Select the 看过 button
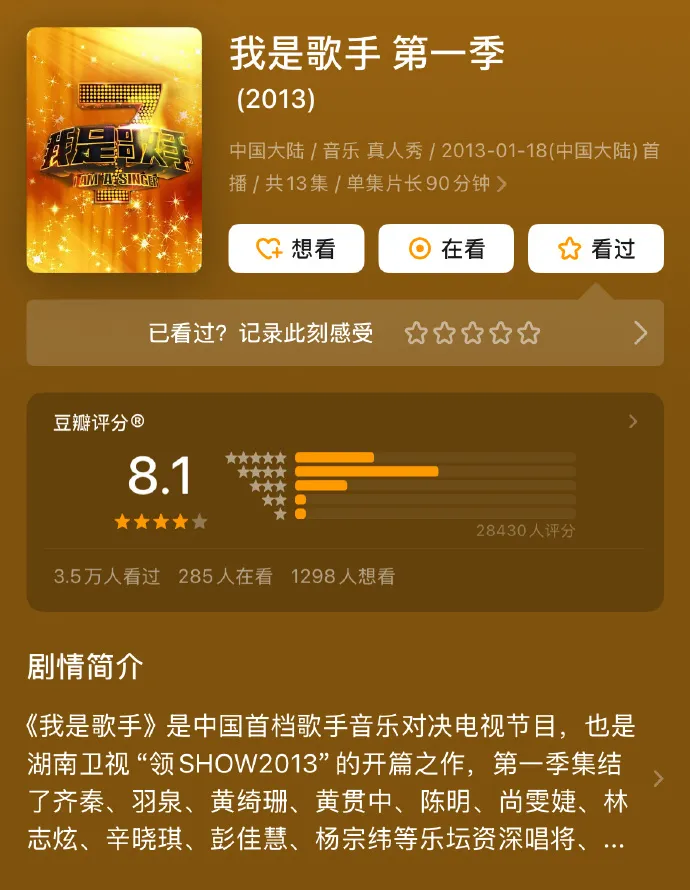The width and height of the screenshot is (690, 890). [x=596, y=249]
